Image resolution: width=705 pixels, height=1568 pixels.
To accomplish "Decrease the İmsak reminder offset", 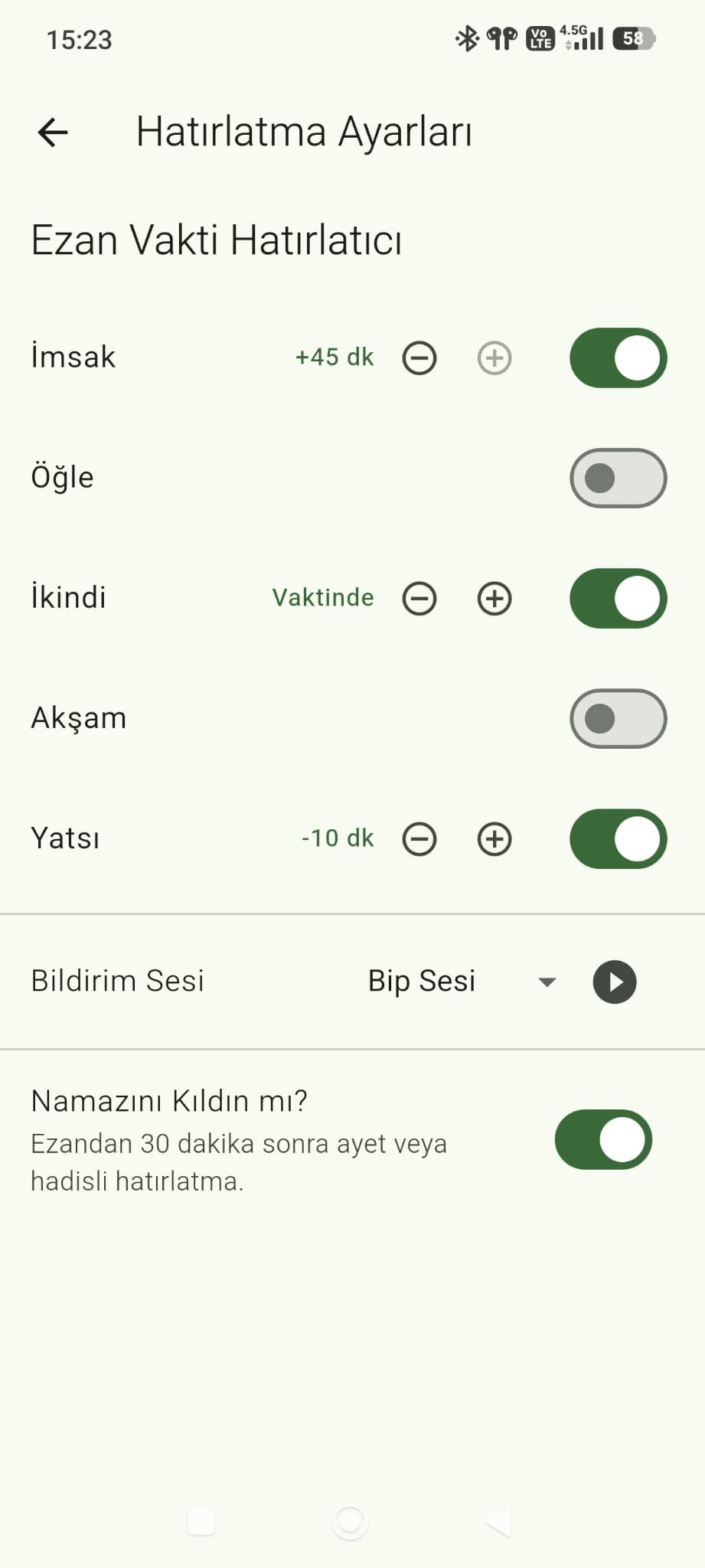I will click(x=419, y=358).
